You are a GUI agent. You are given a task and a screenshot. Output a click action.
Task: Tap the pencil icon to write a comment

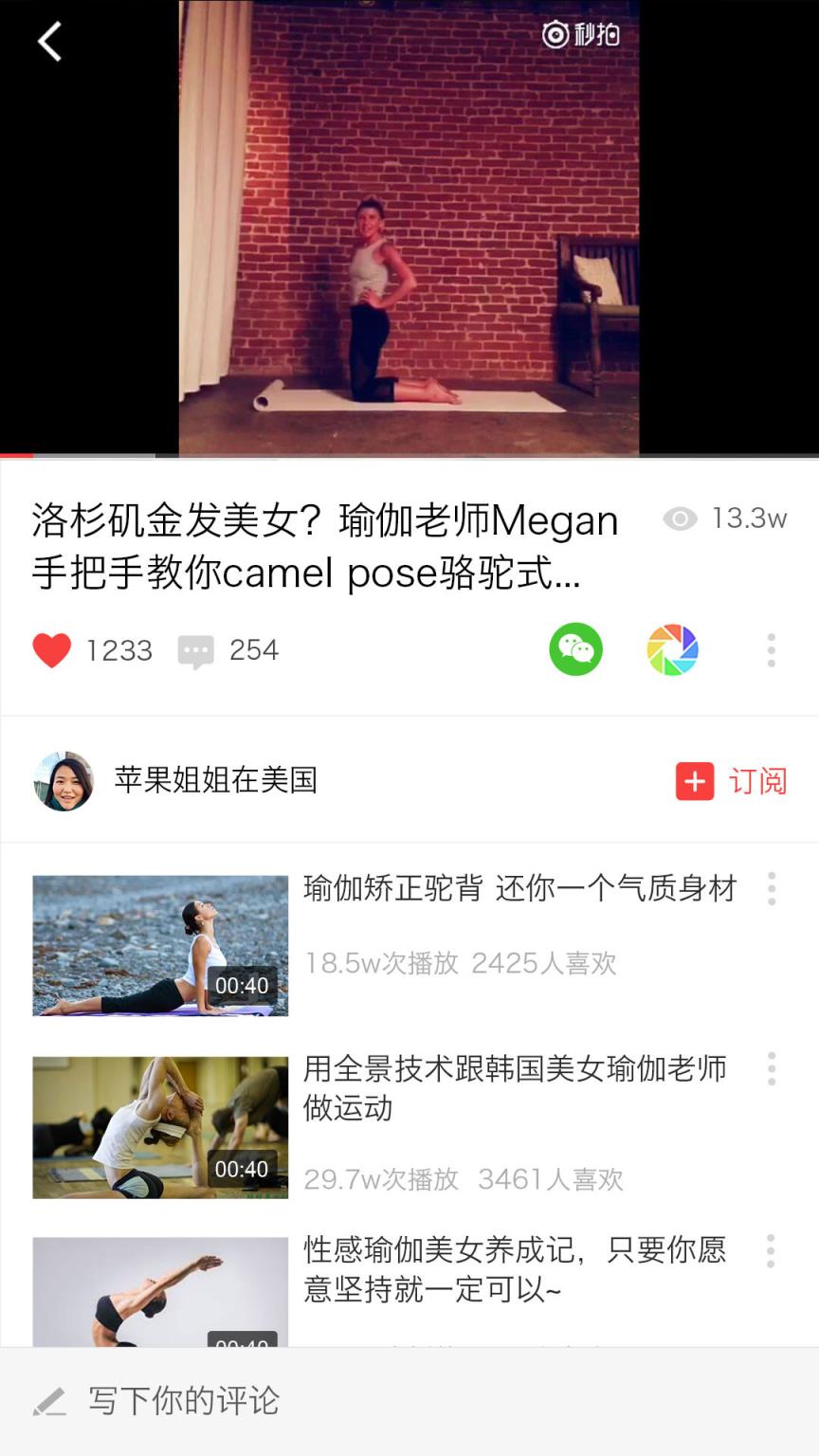(49, 1400)
